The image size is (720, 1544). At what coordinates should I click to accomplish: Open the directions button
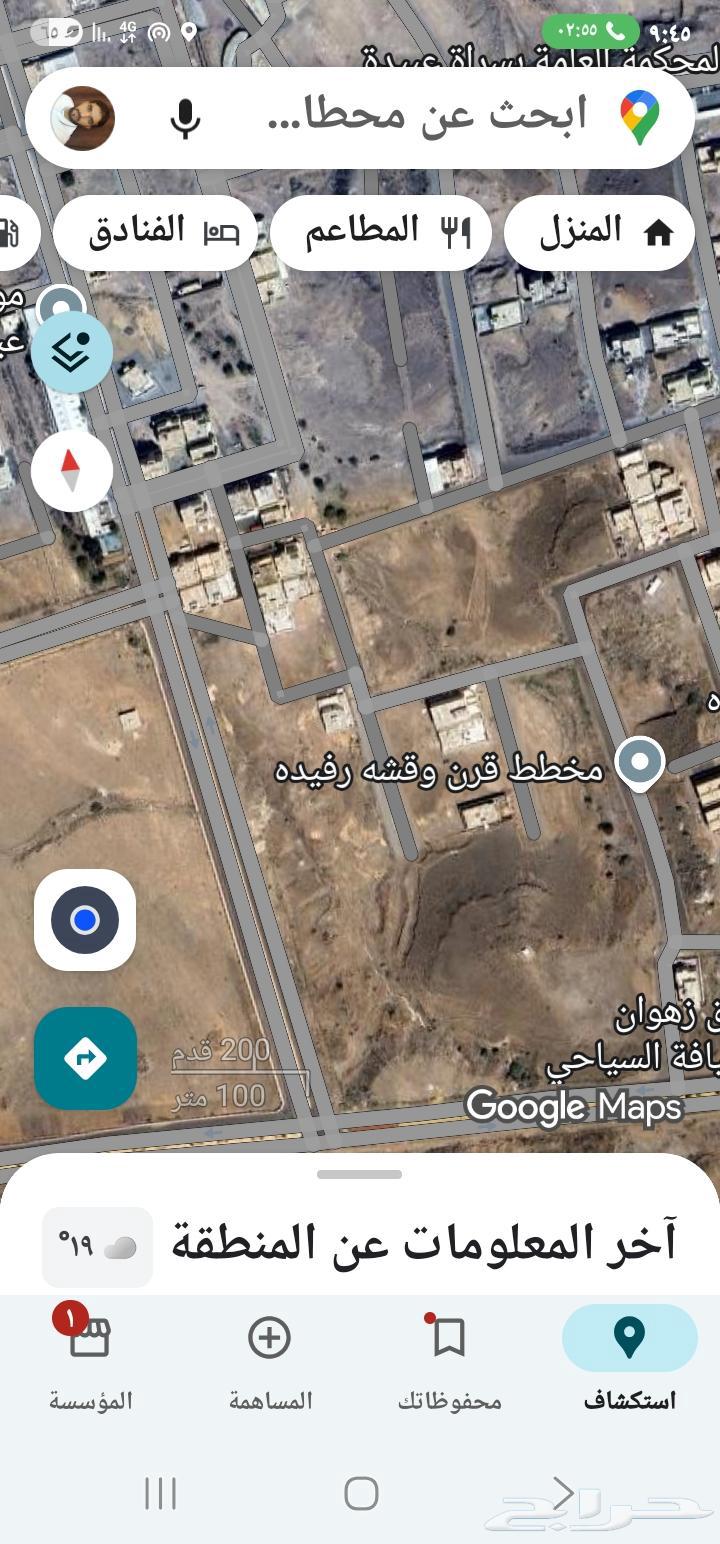85,1058
